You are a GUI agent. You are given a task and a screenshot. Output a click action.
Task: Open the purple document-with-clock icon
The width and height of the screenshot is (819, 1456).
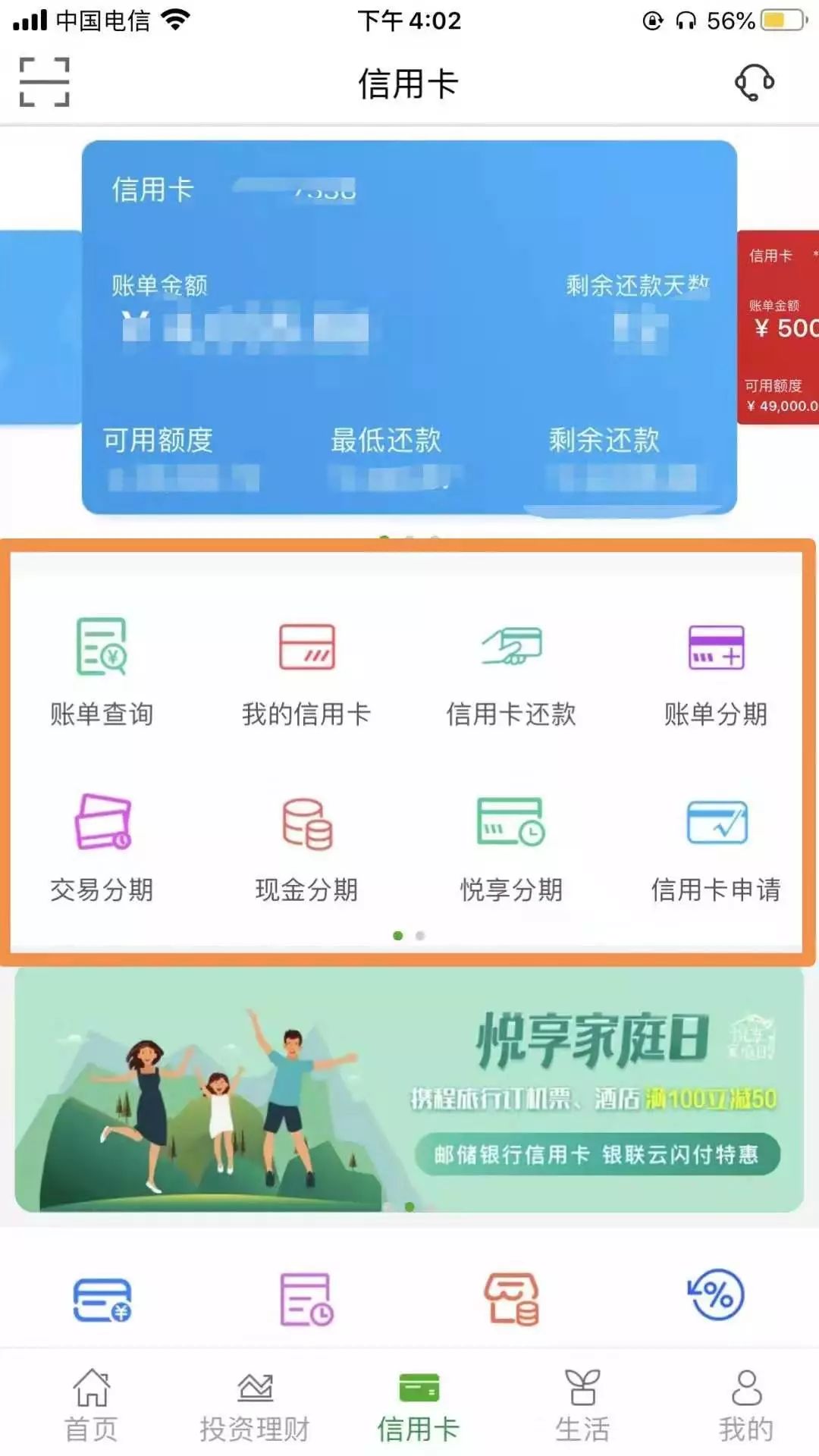306,1297
